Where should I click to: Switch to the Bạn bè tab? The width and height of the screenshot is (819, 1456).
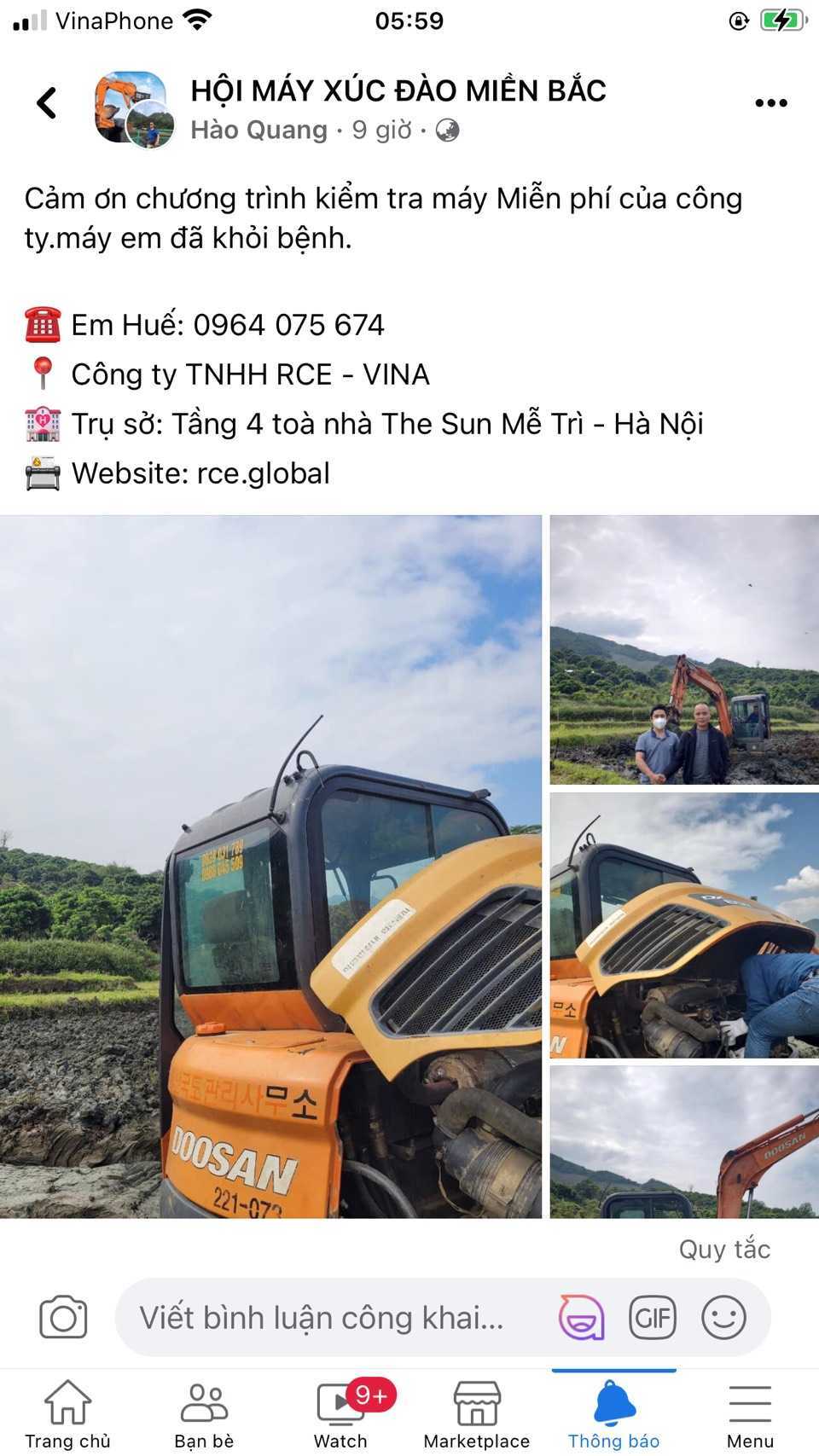tap(204, 1413)
